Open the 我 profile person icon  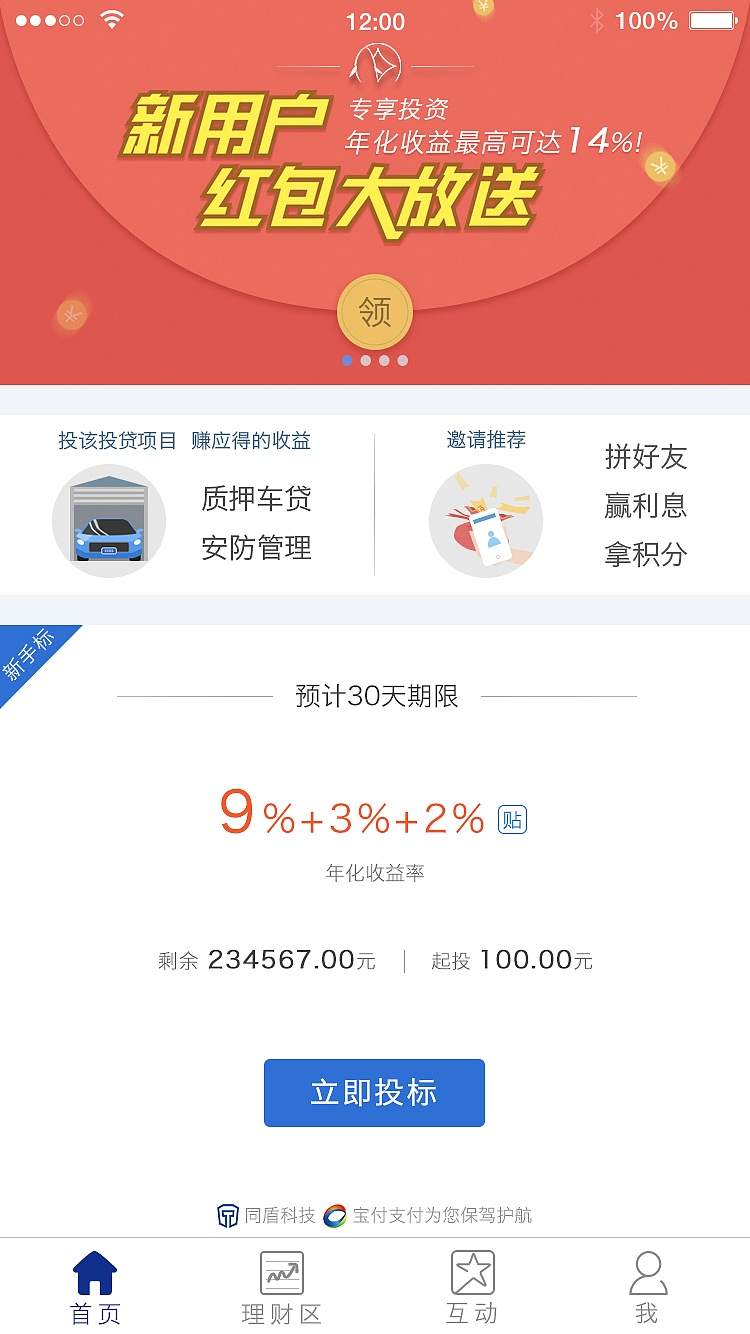(x=648, y=1272)
